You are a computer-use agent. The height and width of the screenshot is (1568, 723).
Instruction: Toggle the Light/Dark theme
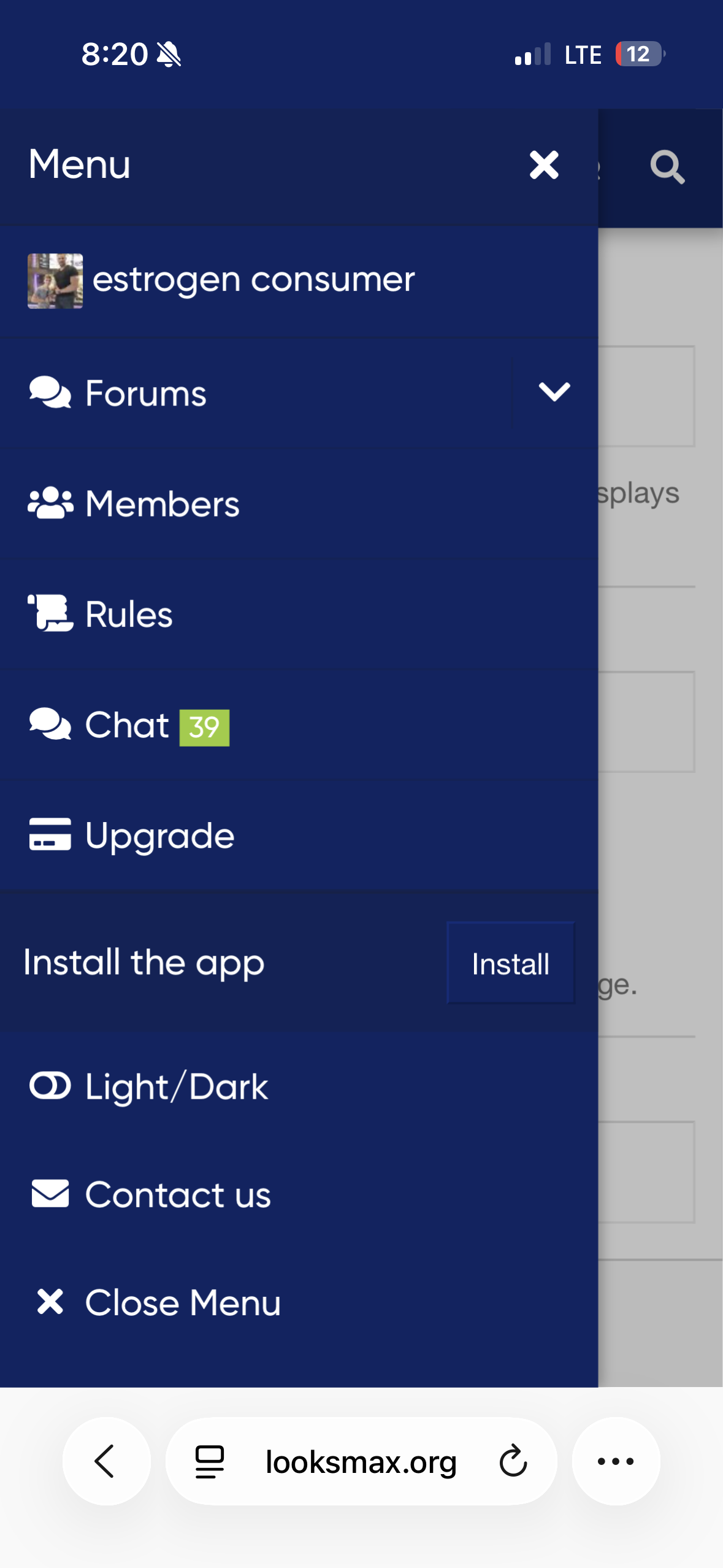(x=176, y=1087)
